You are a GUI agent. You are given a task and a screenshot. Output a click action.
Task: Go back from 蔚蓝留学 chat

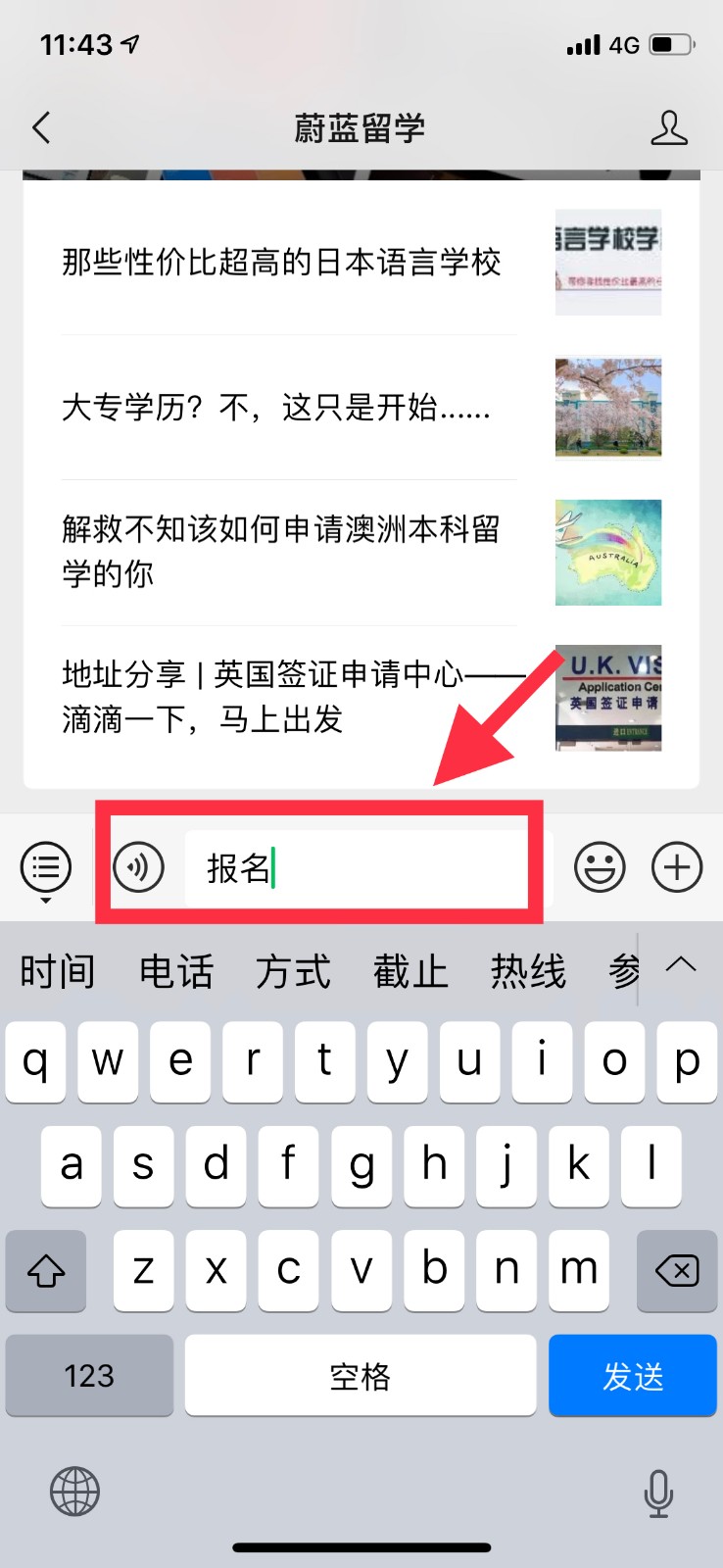coord(41,128)
